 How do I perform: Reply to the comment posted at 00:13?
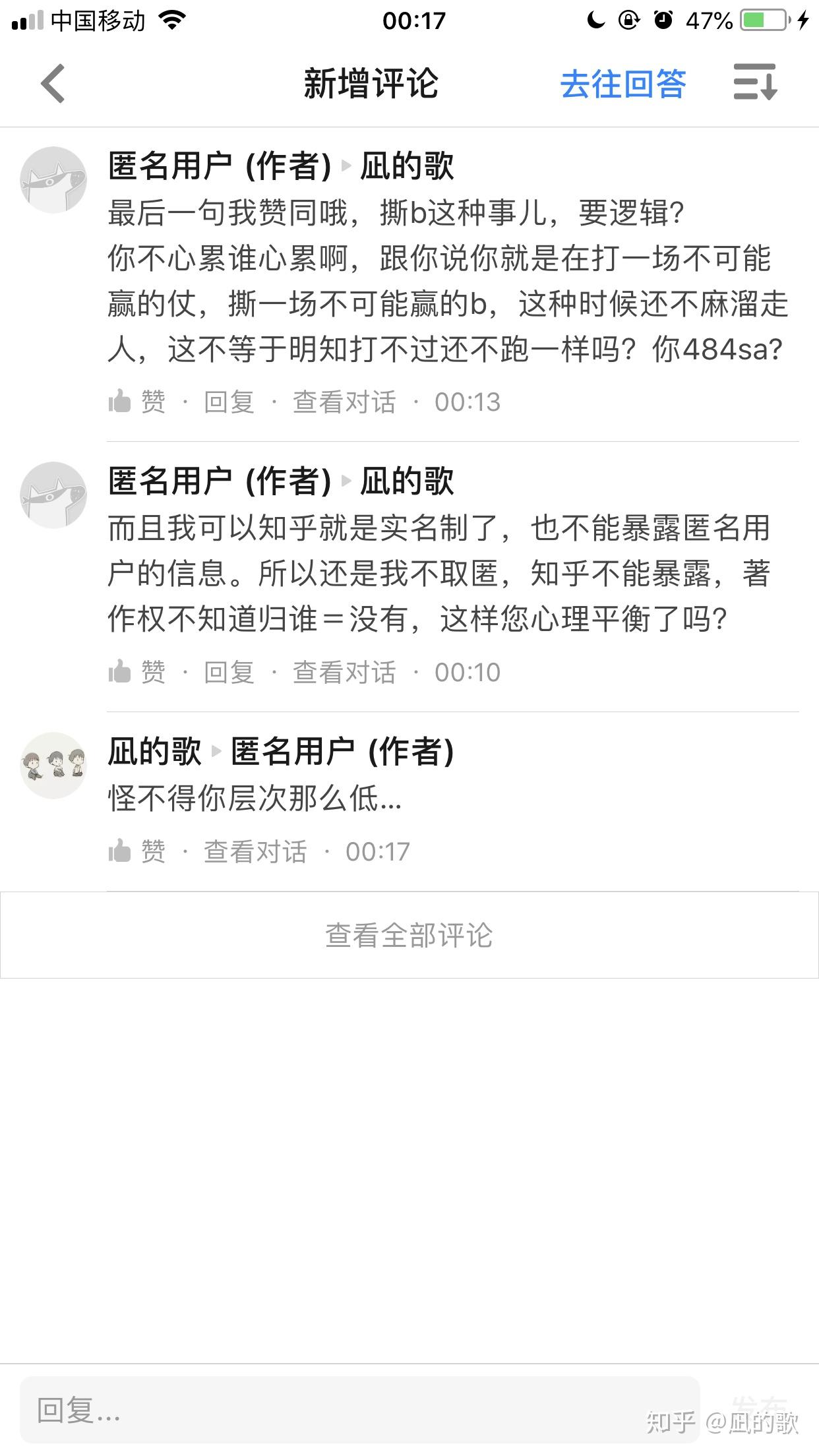point(229,402)
